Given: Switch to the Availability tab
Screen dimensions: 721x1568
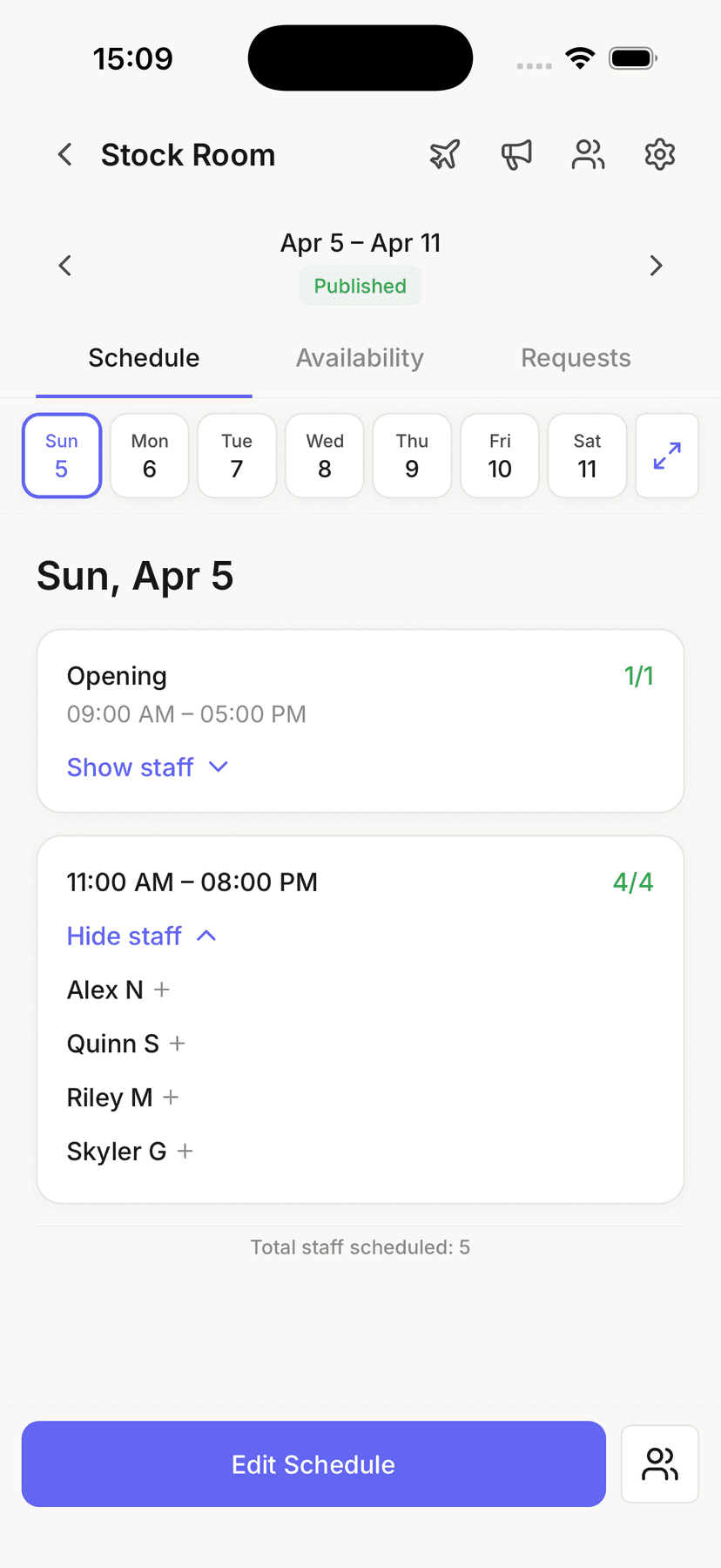Looking at the screenshot, I should point(360,357).
